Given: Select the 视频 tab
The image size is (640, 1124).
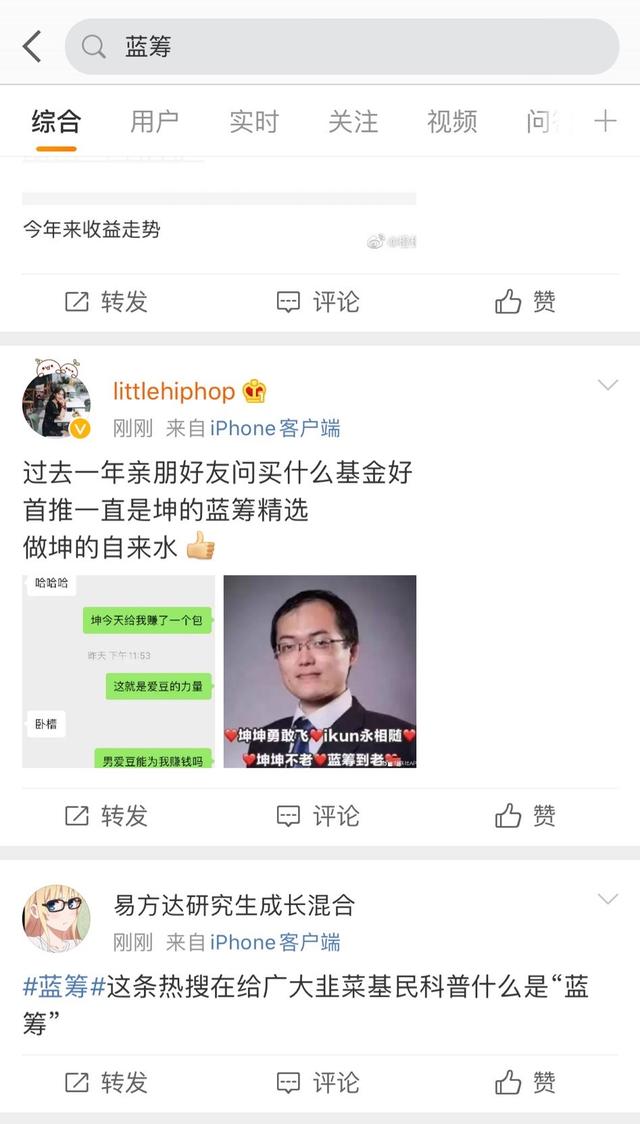Looking at the screenshot, I should [451, 122].
